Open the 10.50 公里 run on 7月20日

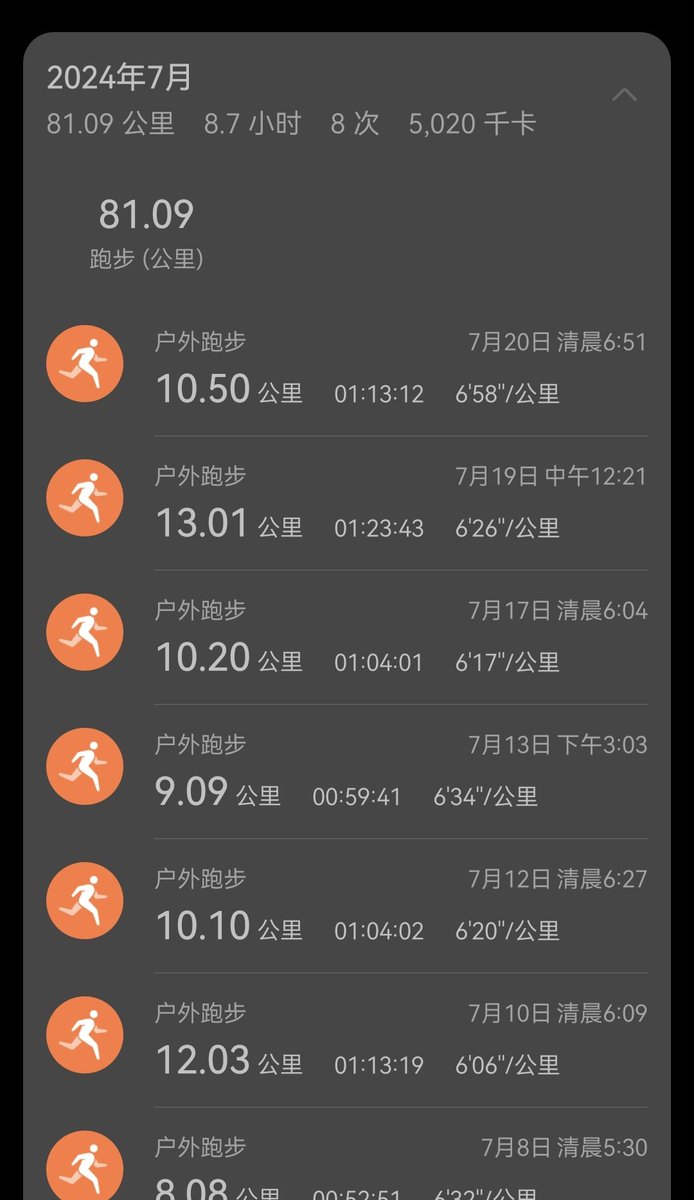(x=400, y=368)
